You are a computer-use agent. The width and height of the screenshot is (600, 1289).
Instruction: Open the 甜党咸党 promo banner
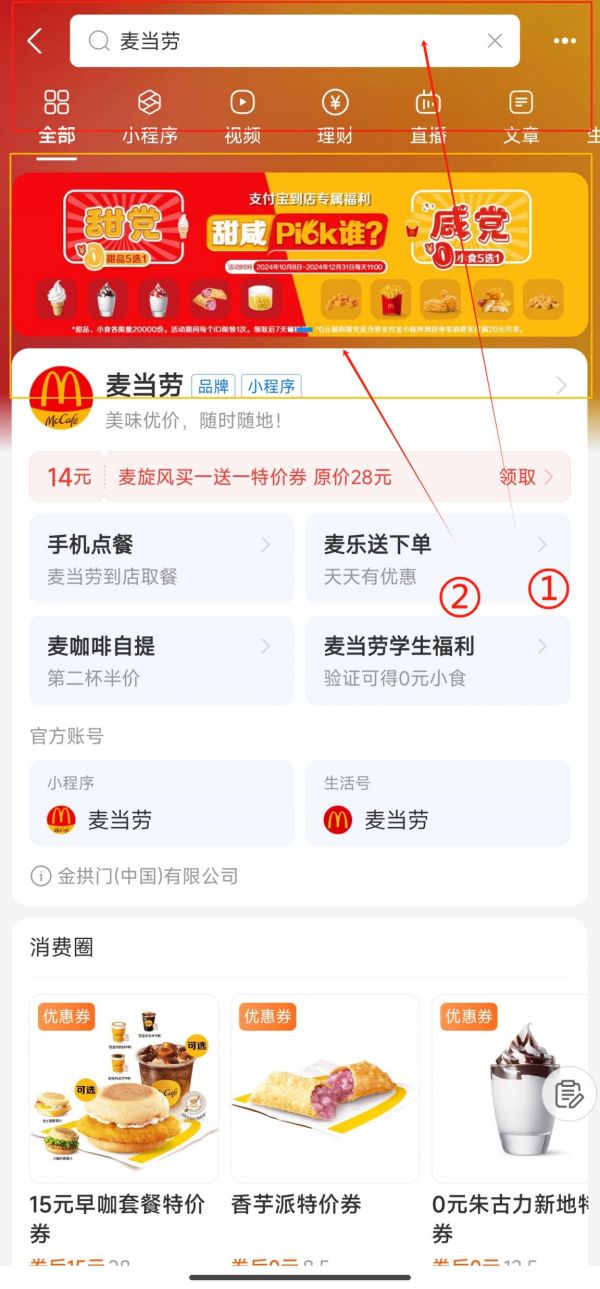pyautogui.click(x=300, y=254)
